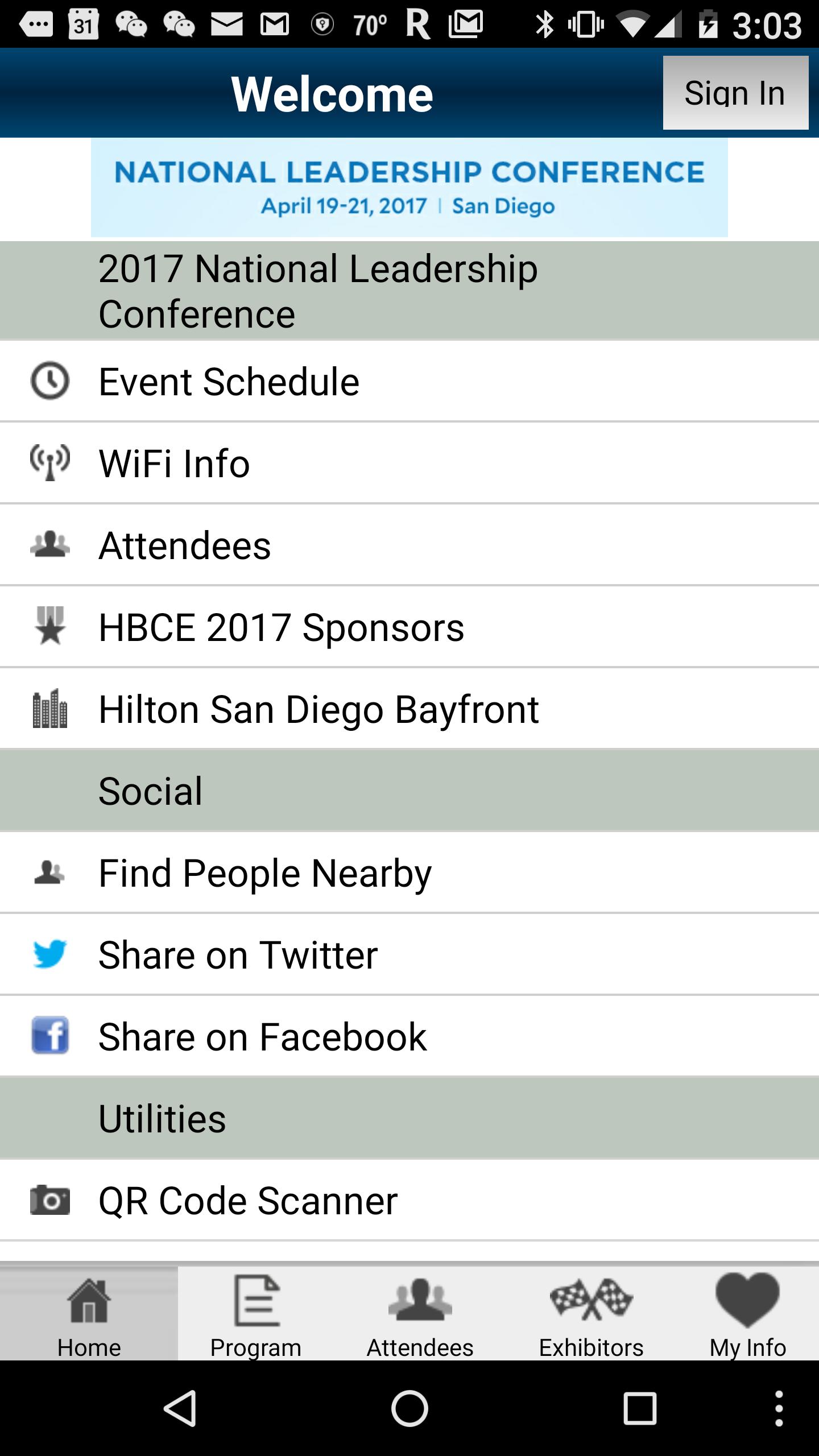Select the Event Schedule clock icon
819x1456 pixels.
[50, 380]
